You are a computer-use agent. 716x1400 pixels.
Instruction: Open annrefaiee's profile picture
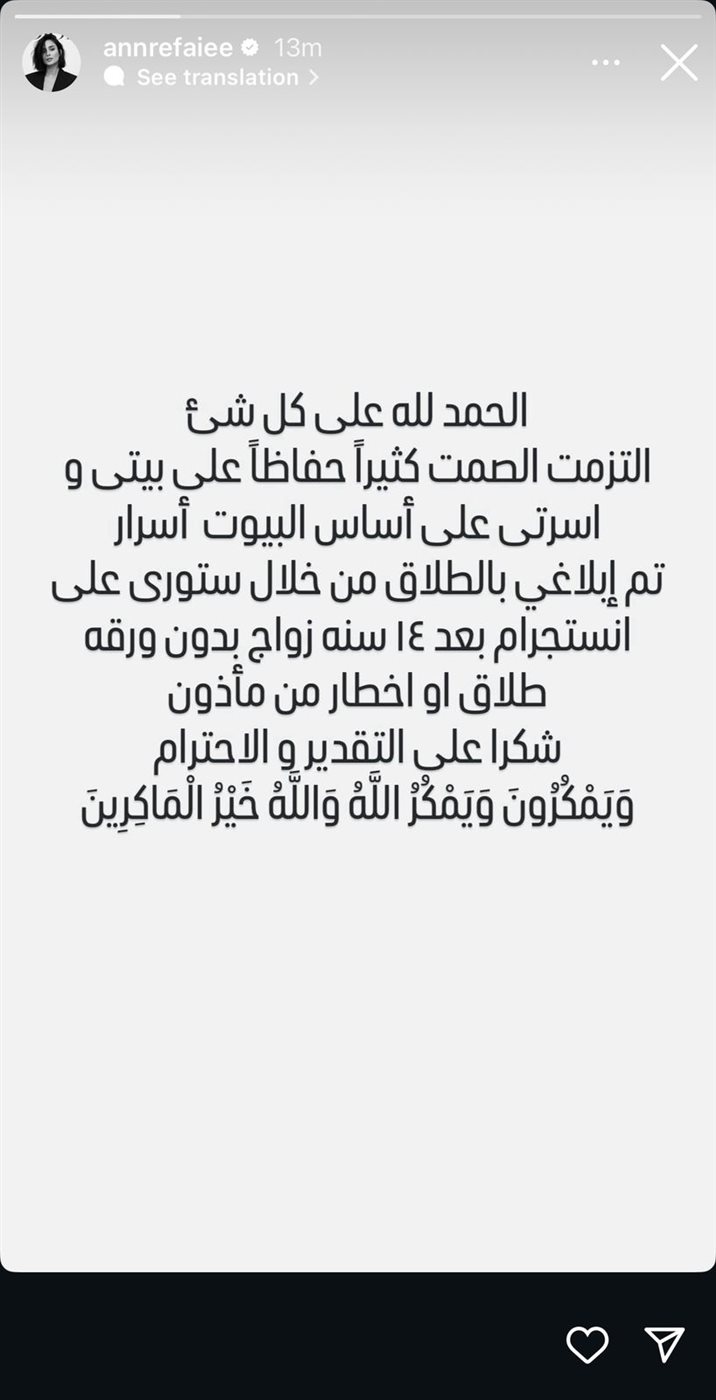pos(51,62)
